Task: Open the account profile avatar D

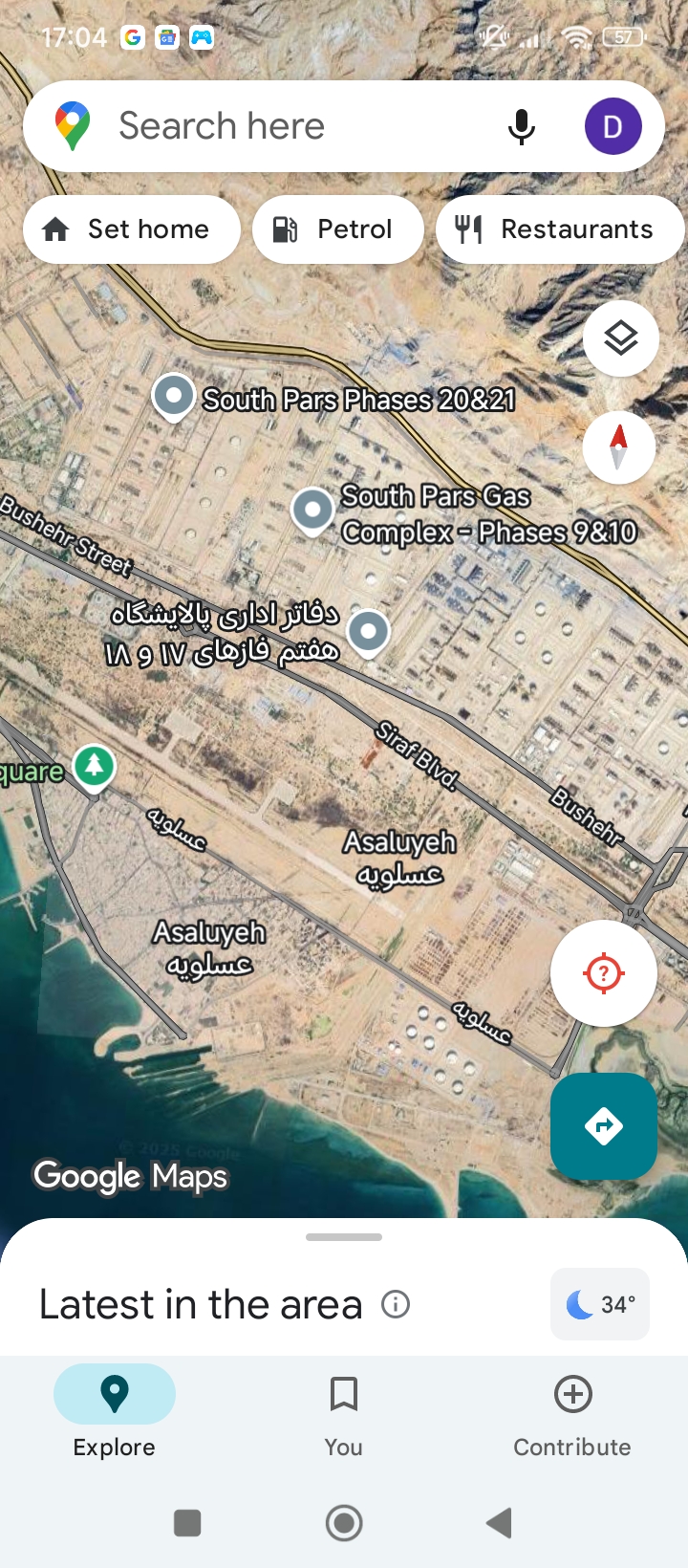Action: 613,126
